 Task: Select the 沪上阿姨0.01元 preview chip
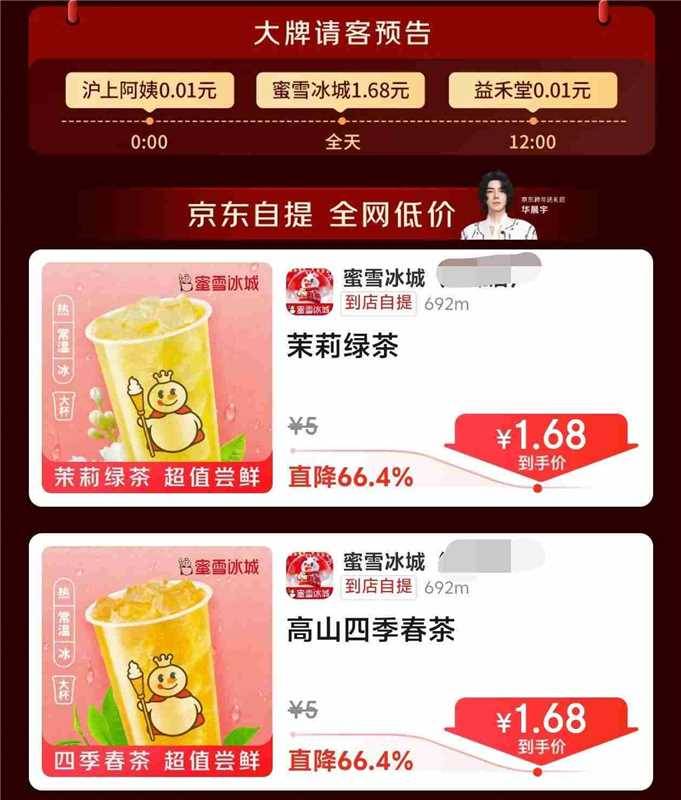point(149,90)
